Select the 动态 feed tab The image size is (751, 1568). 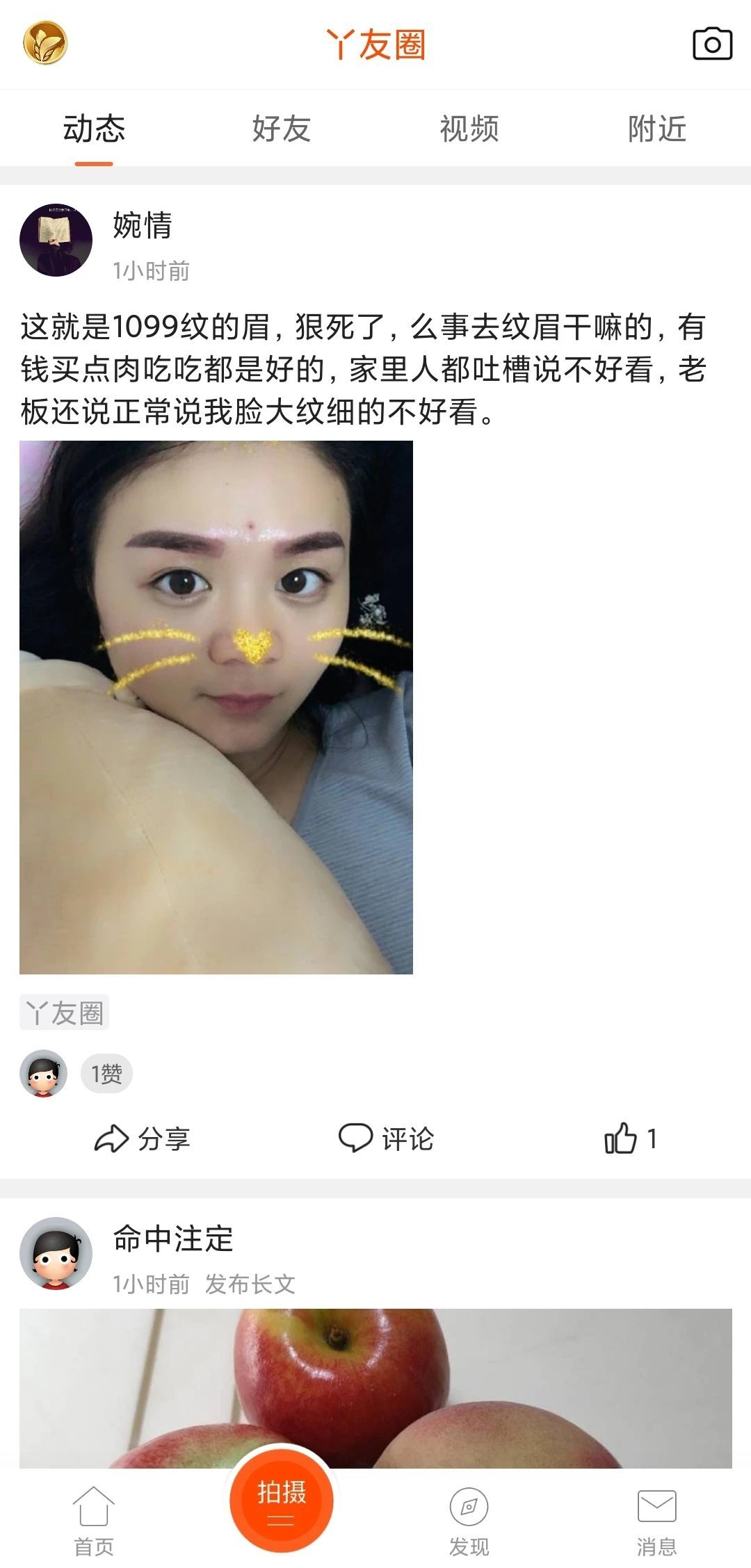coord(92,128)
